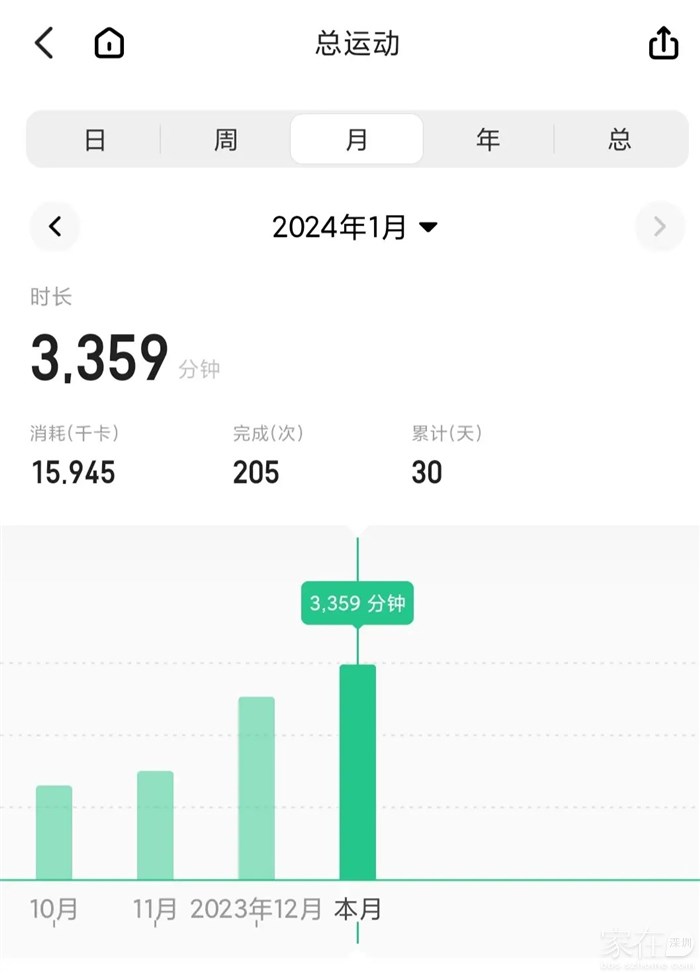Switch to the 周 (week) tab

pyautogui.click(x=226, y=139)
